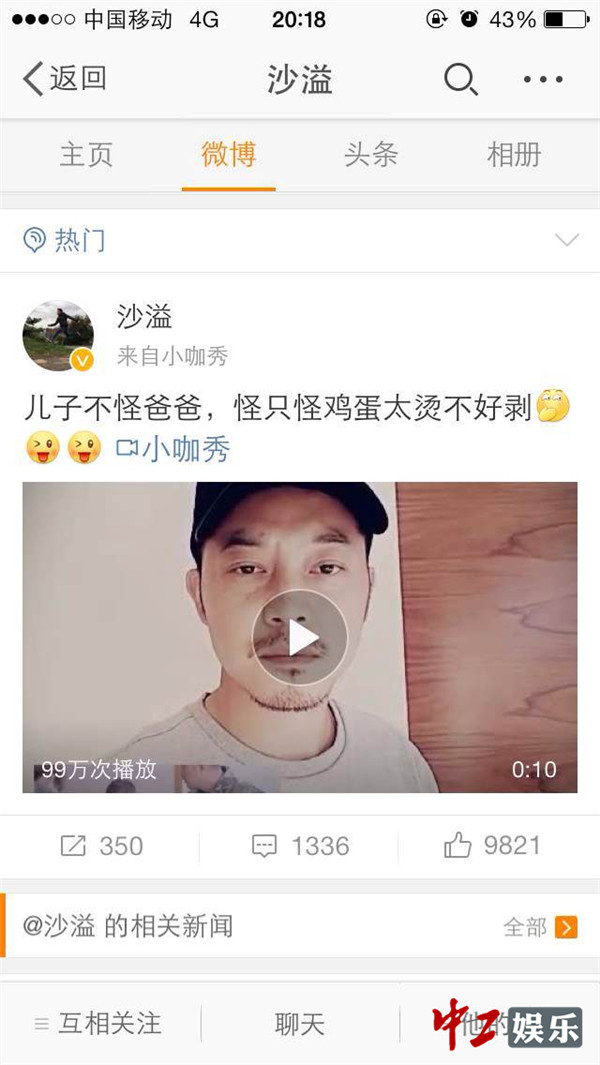The height and width of the screenshot is (1065, 600).
Task: Open 沙溢's avatar on the post
Action: pyautogui.click(x=58, y=336)
